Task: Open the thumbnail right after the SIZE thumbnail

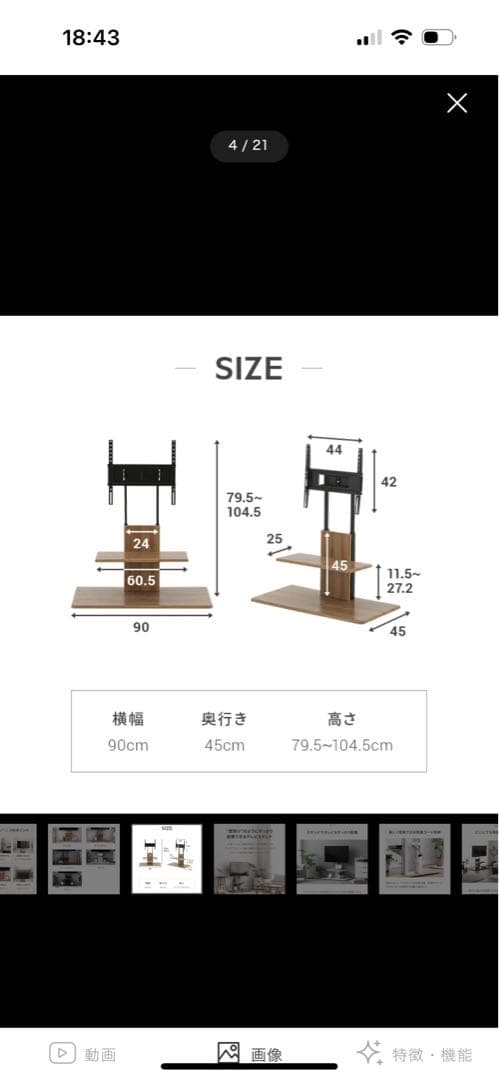Action: 249,859
